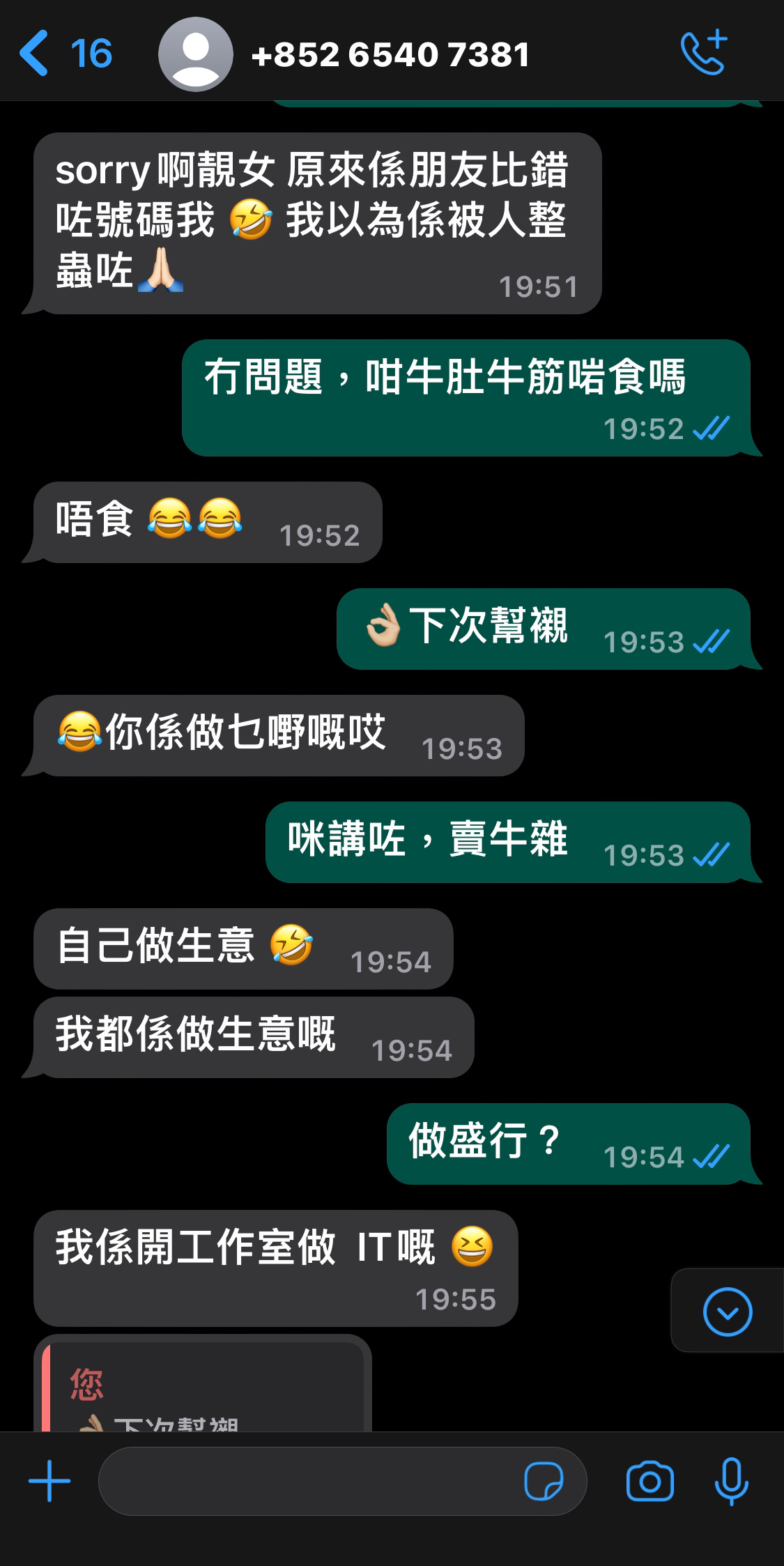Open the sticker picker
This screenshot has height=1566, width=784.
544,1481
